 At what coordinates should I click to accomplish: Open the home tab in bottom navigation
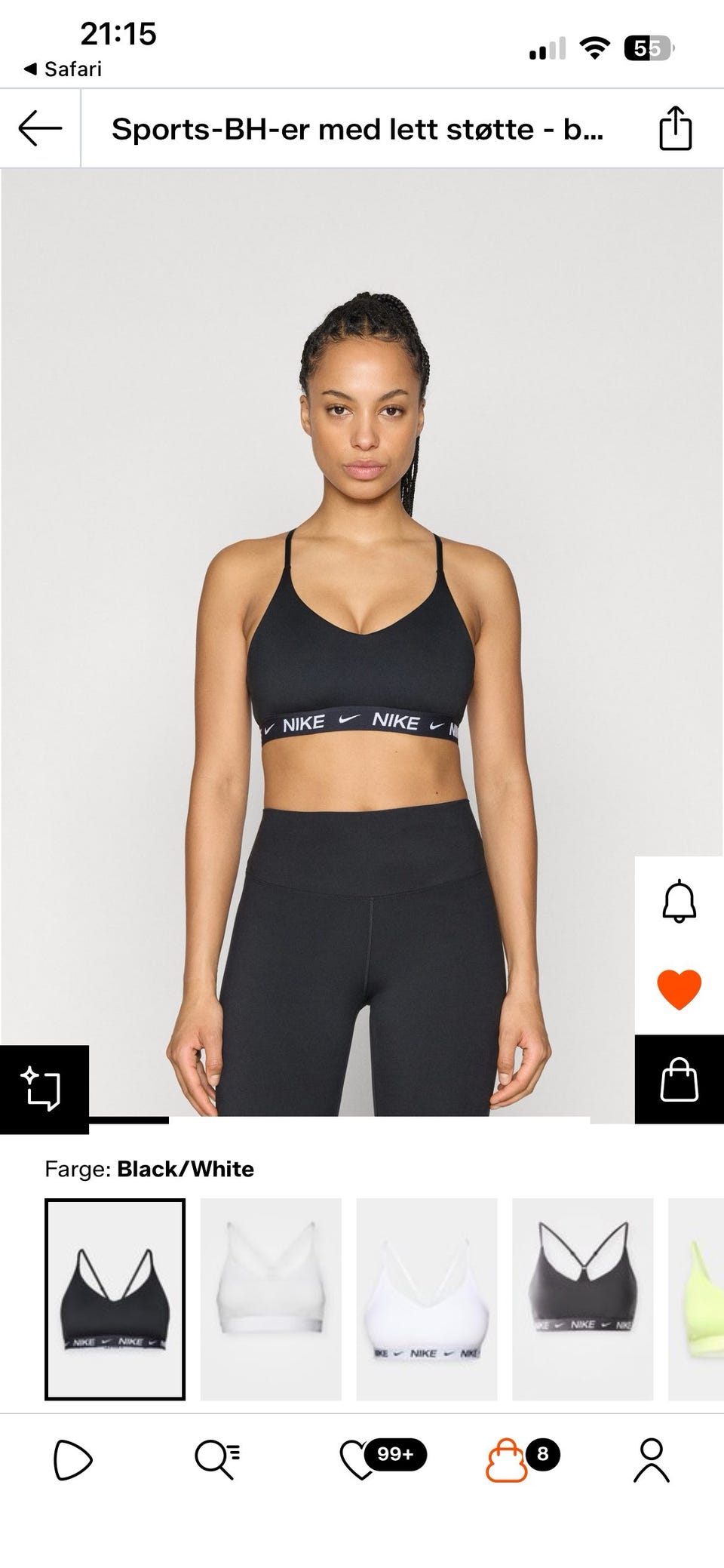click(x=72, y=1459)
